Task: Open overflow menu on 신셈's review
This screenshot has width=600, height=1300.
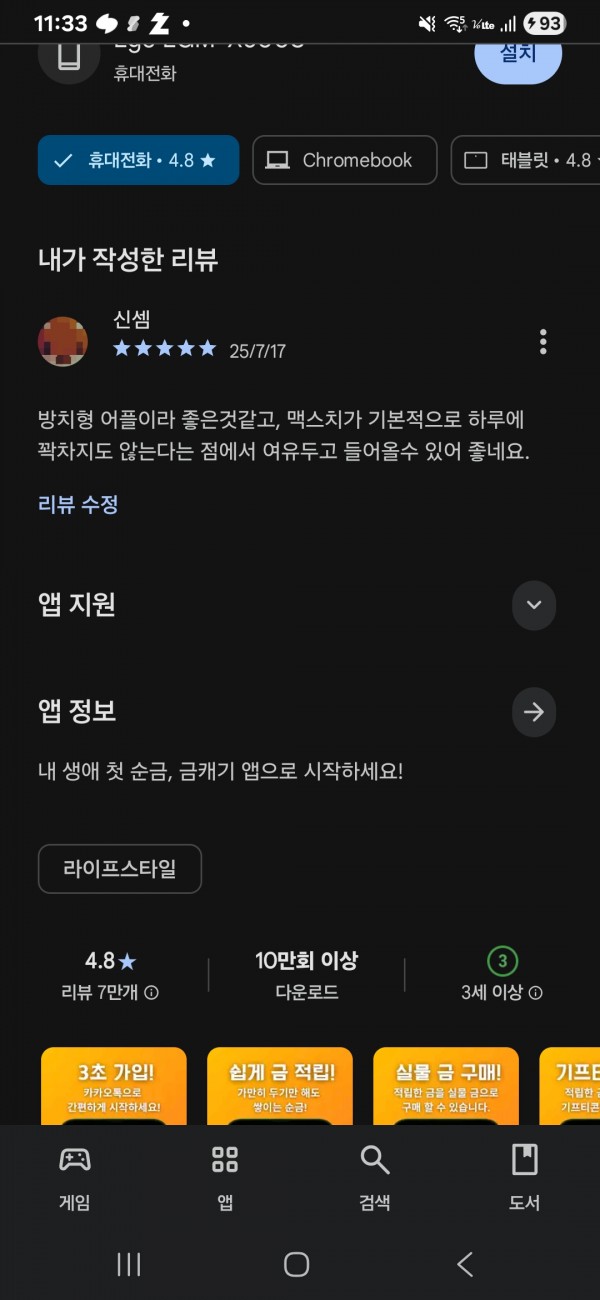Action: point(543,342)
